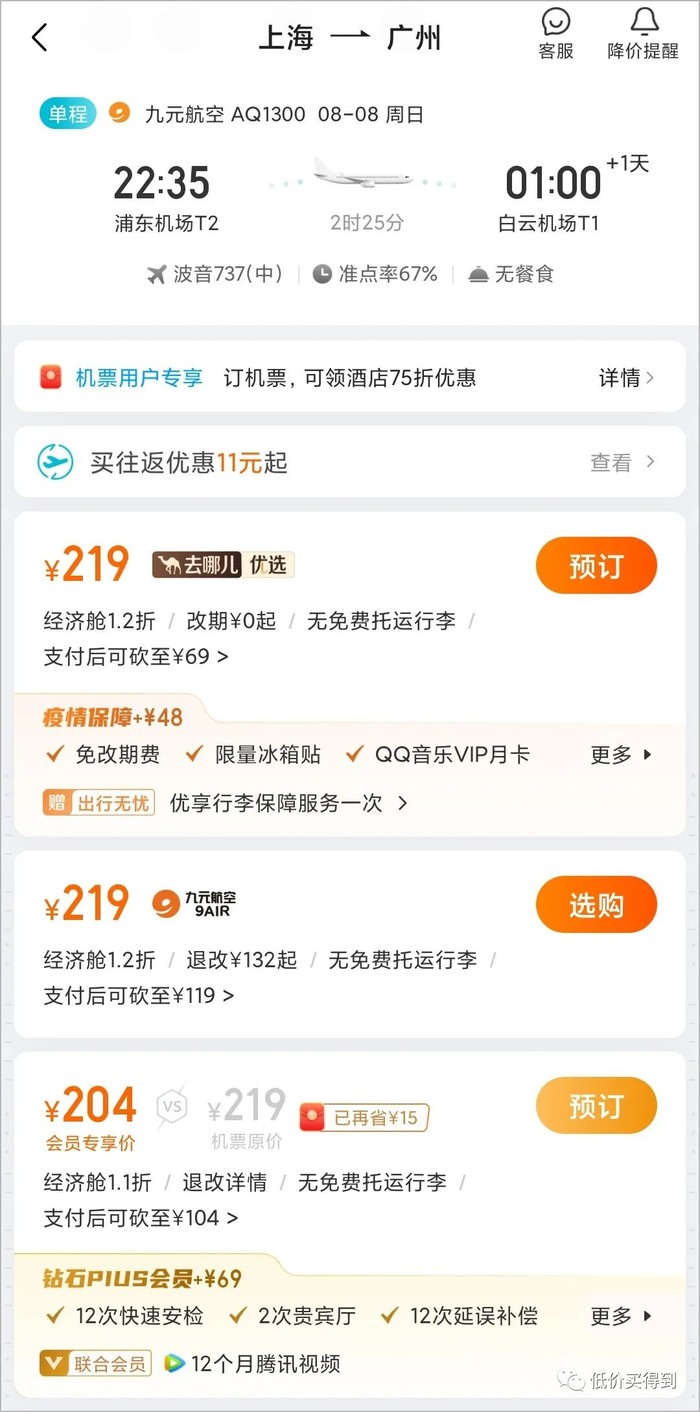700x1412 pixels.
Task: View the 买往返优惠 round-trip deals
Action: pos(622,462)
